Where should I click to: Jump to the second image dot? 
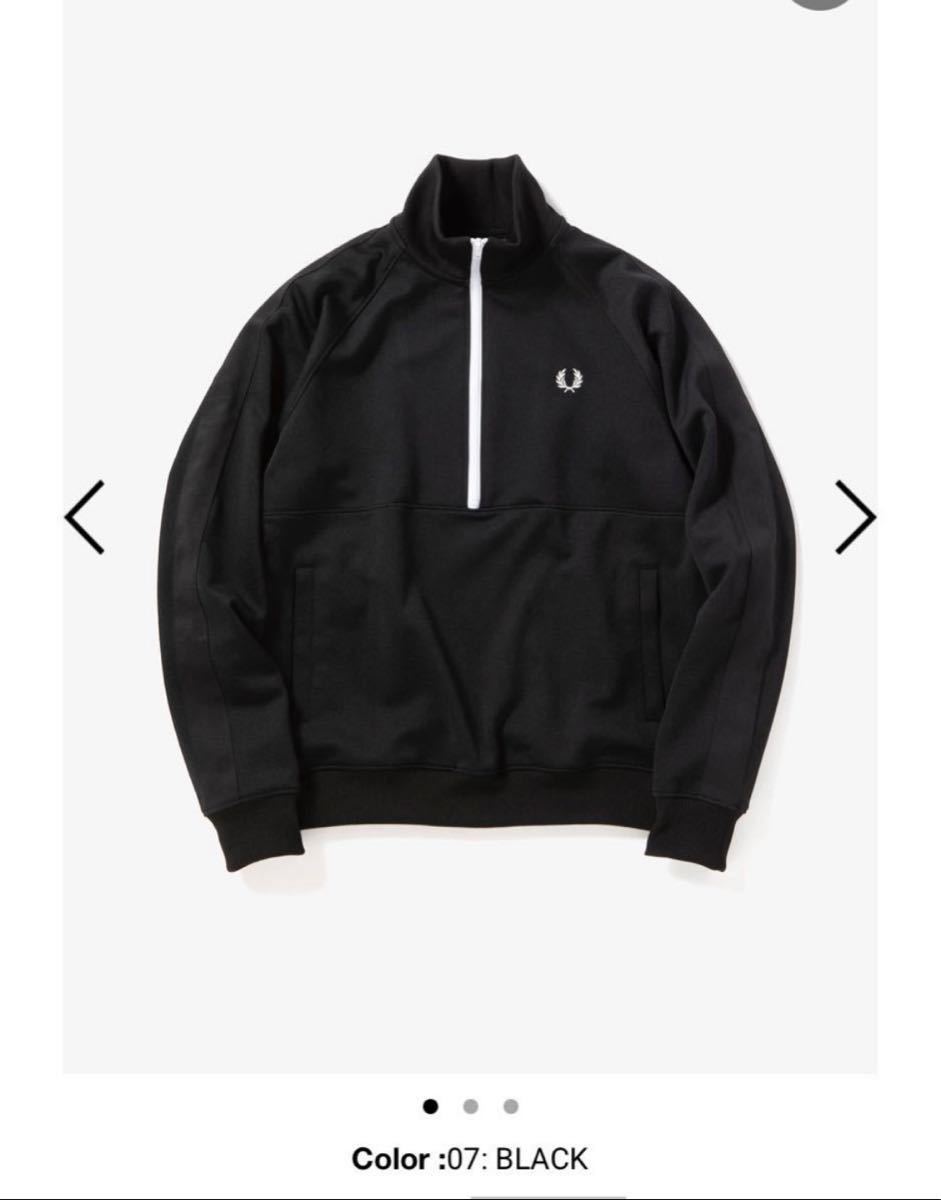click(471, 1106)
